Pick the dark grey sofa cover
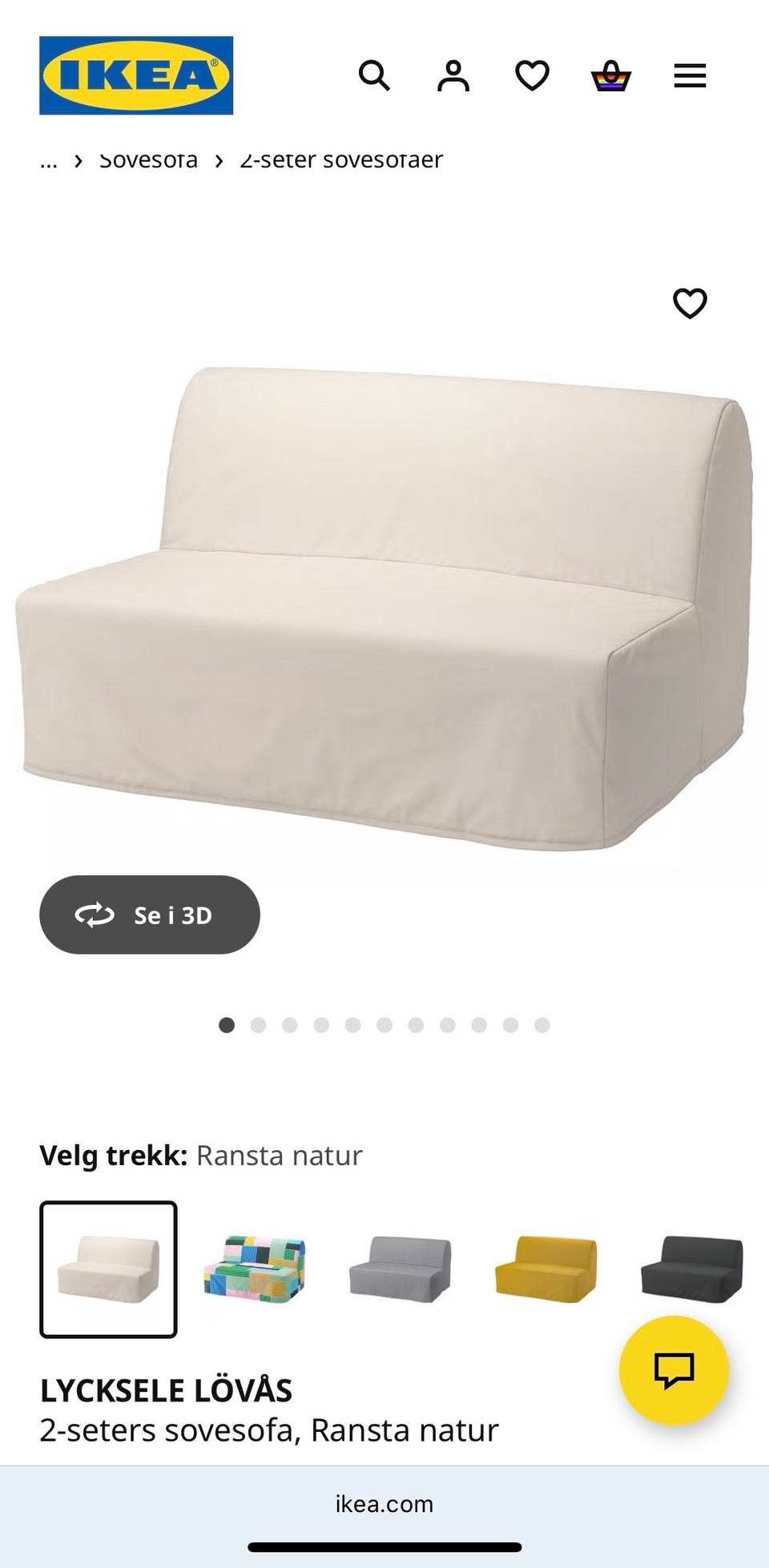This screenshot has width=769, height=1568. point(692,1269)
